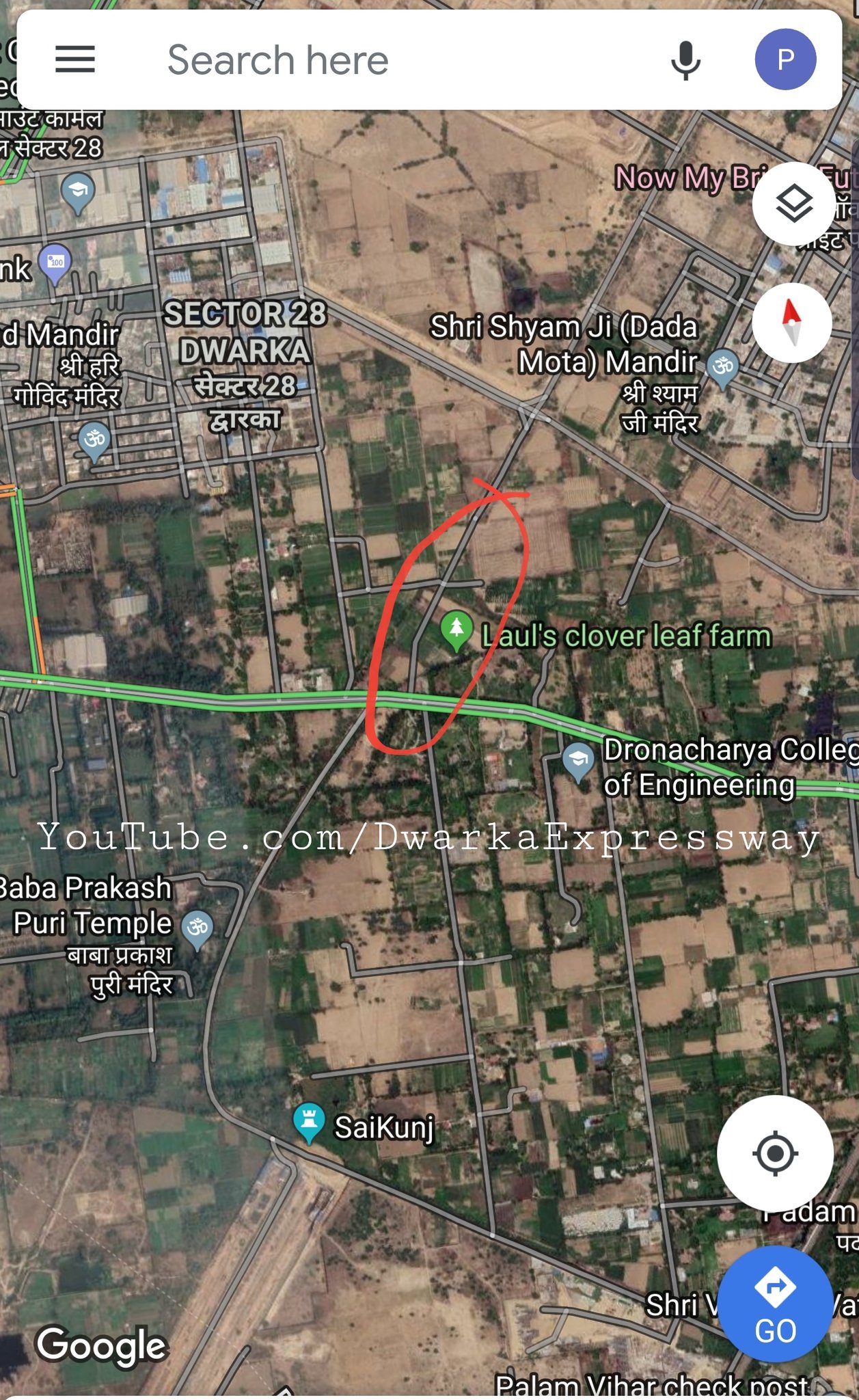859x1400 pixels.
Task: Center map on my current location
Action: pos(775,1153)
